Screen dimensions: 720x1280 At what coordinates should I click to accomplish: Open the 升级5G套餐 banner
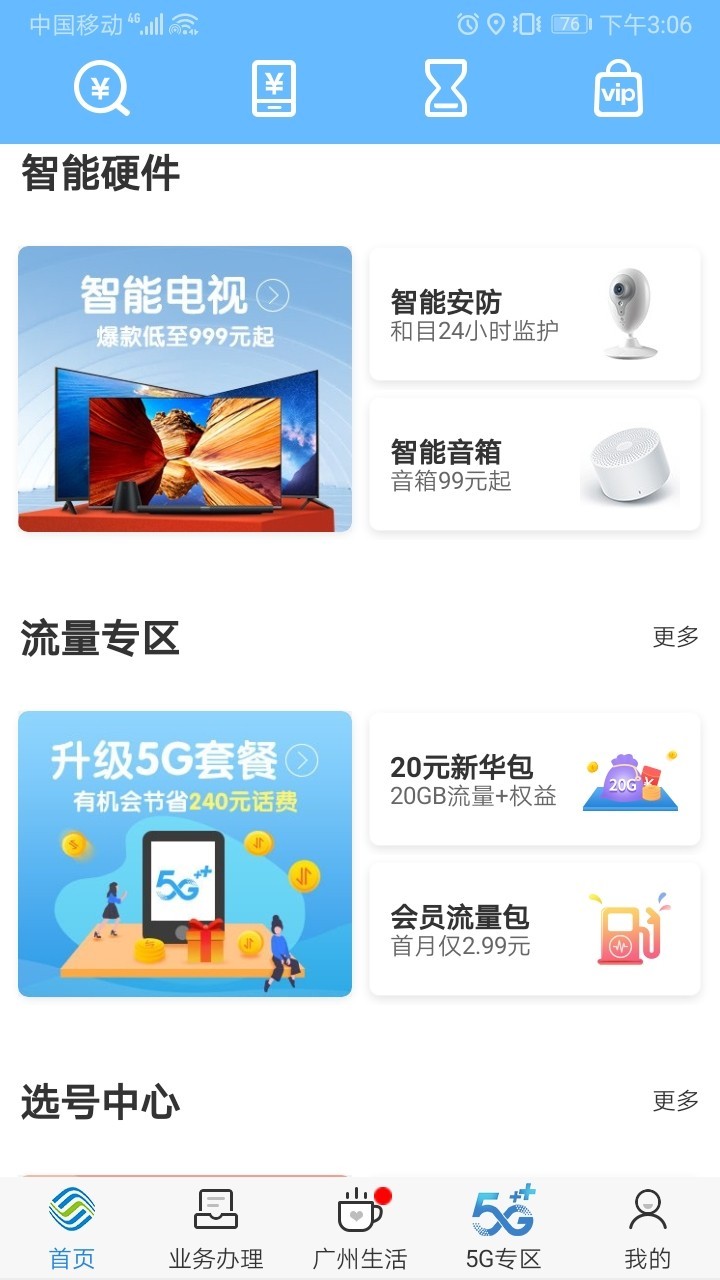(x=185, y=854)
